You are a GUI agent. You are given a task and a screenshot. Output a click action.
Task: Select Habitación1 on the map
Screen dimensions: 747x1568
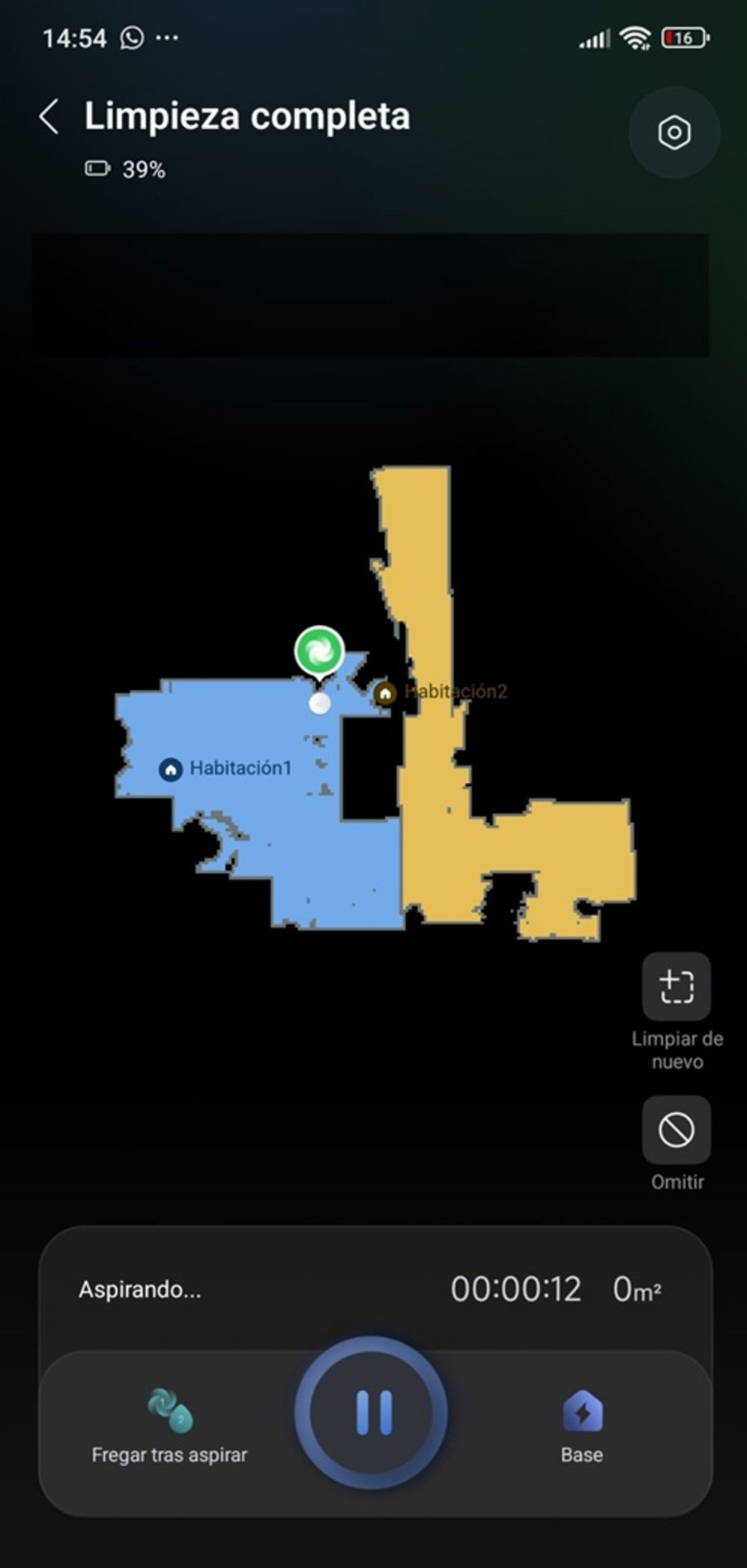[x=225, y=768]
